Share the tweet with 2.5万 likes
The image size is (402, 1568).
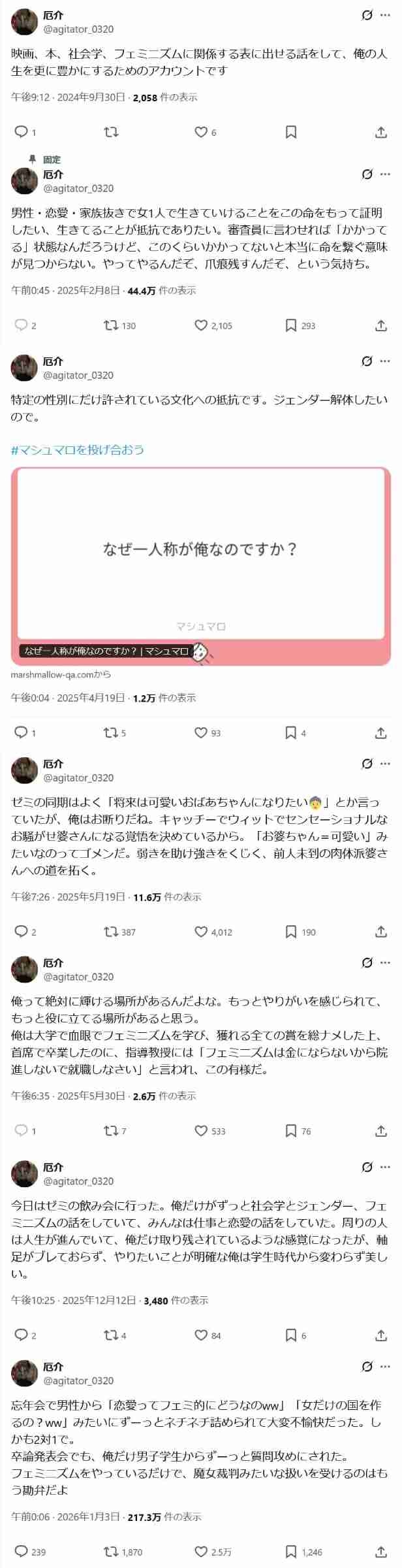[x=381, y=1552]
